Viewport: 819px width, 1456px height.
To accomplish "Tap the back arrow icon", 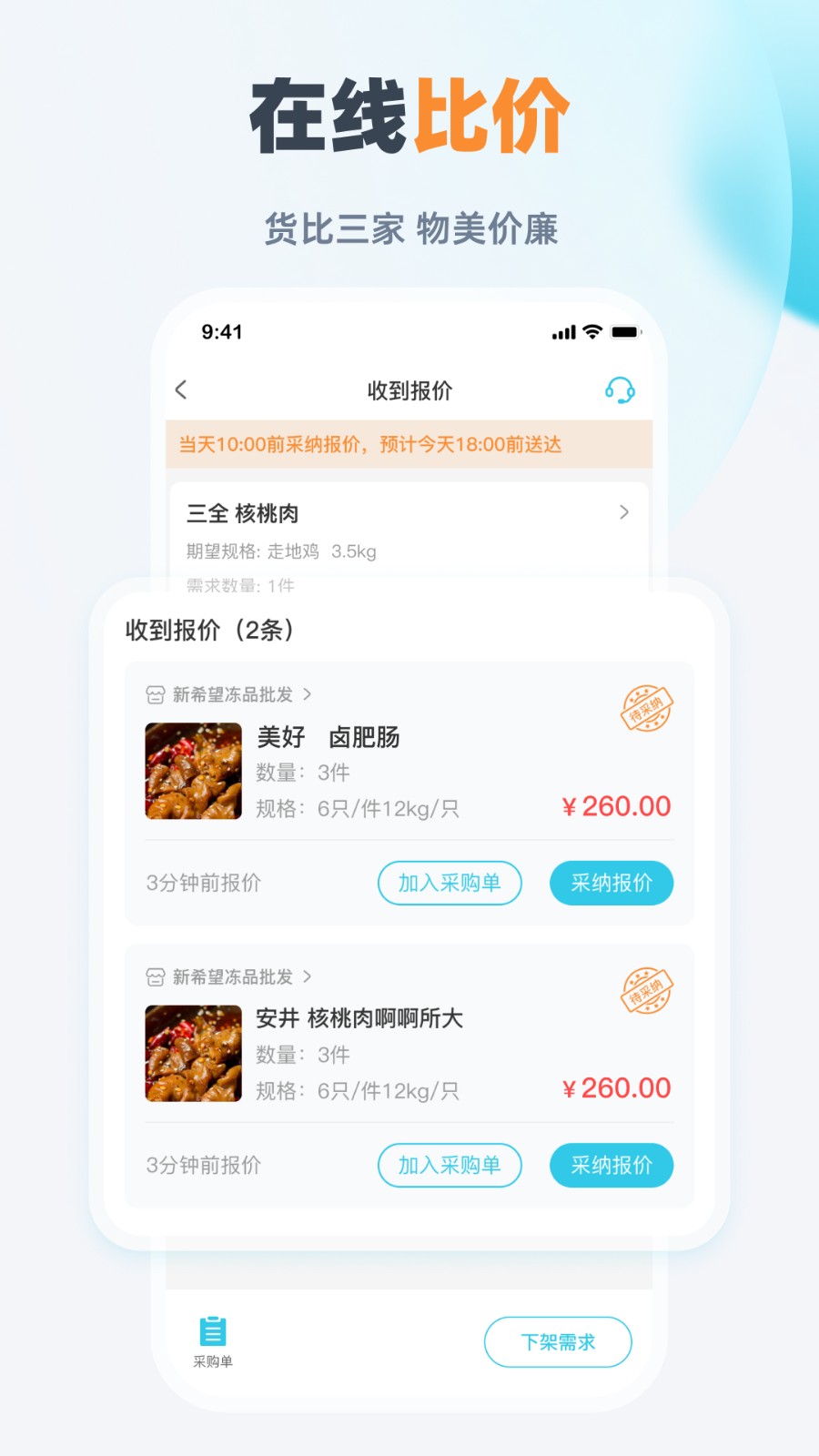I will pyautogui.click(x=180, y=390).
